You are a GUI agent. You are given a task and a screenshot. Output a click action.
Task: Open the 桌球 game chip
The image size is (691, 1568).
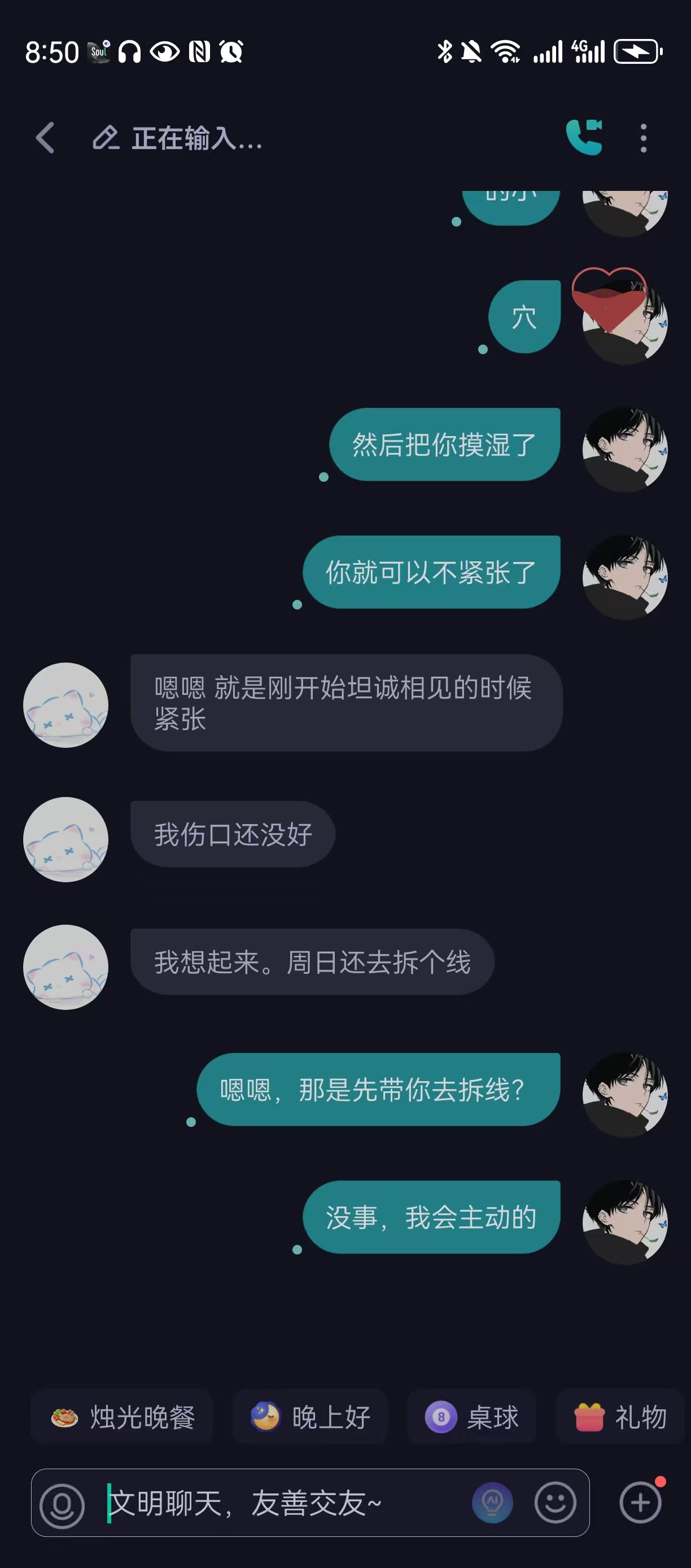click(x=471, y=1417)
